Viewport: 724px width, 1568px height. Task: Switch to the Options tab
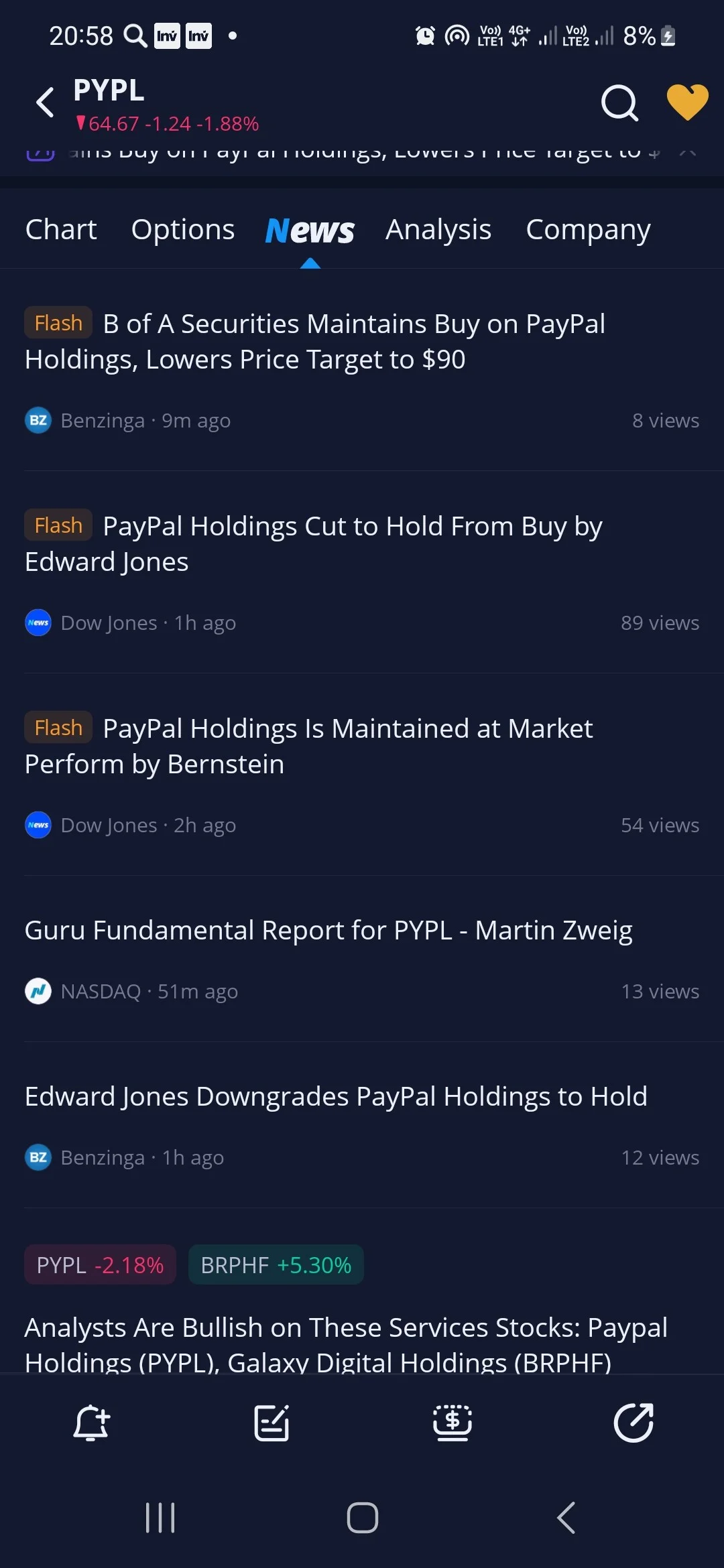183,229
